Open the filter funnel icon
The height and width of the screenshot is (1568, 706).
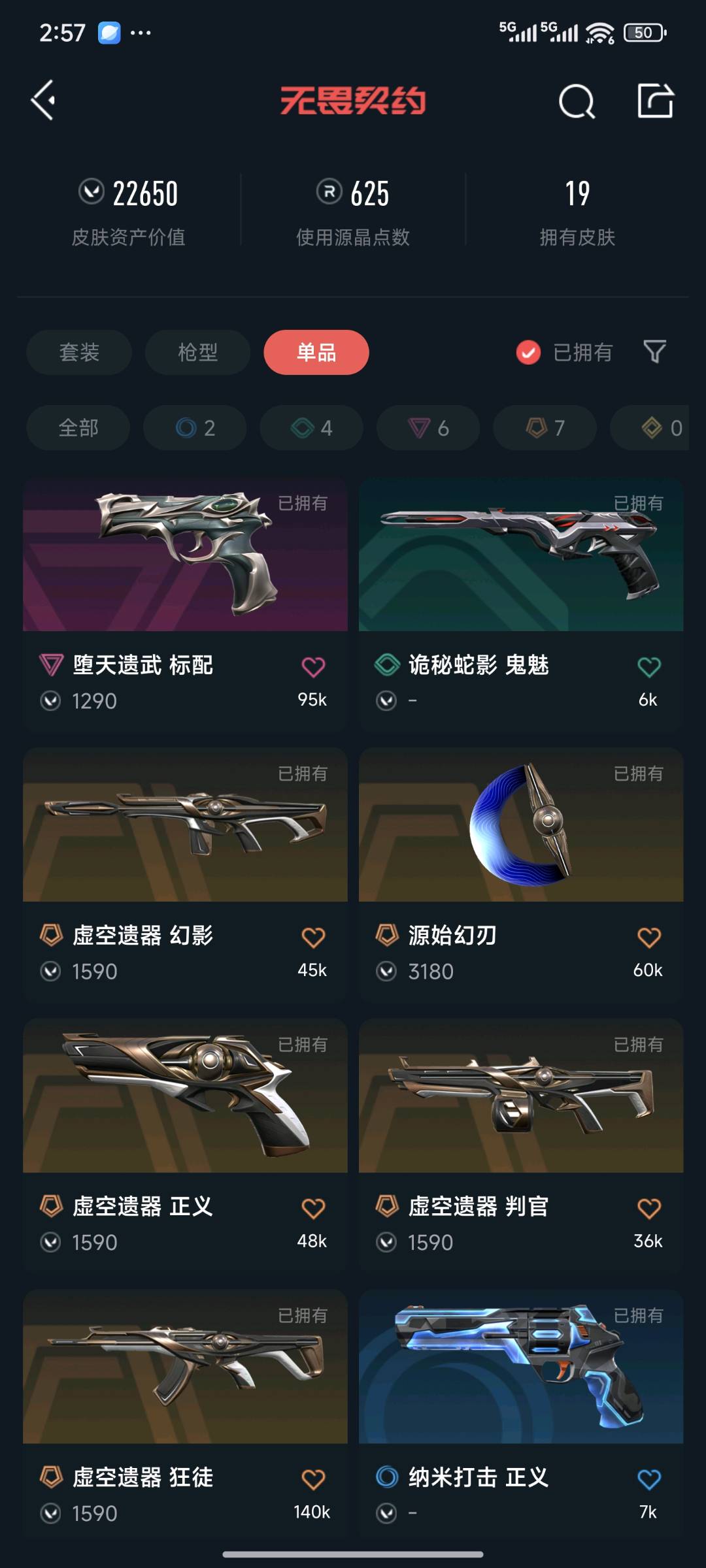[654, 352]
